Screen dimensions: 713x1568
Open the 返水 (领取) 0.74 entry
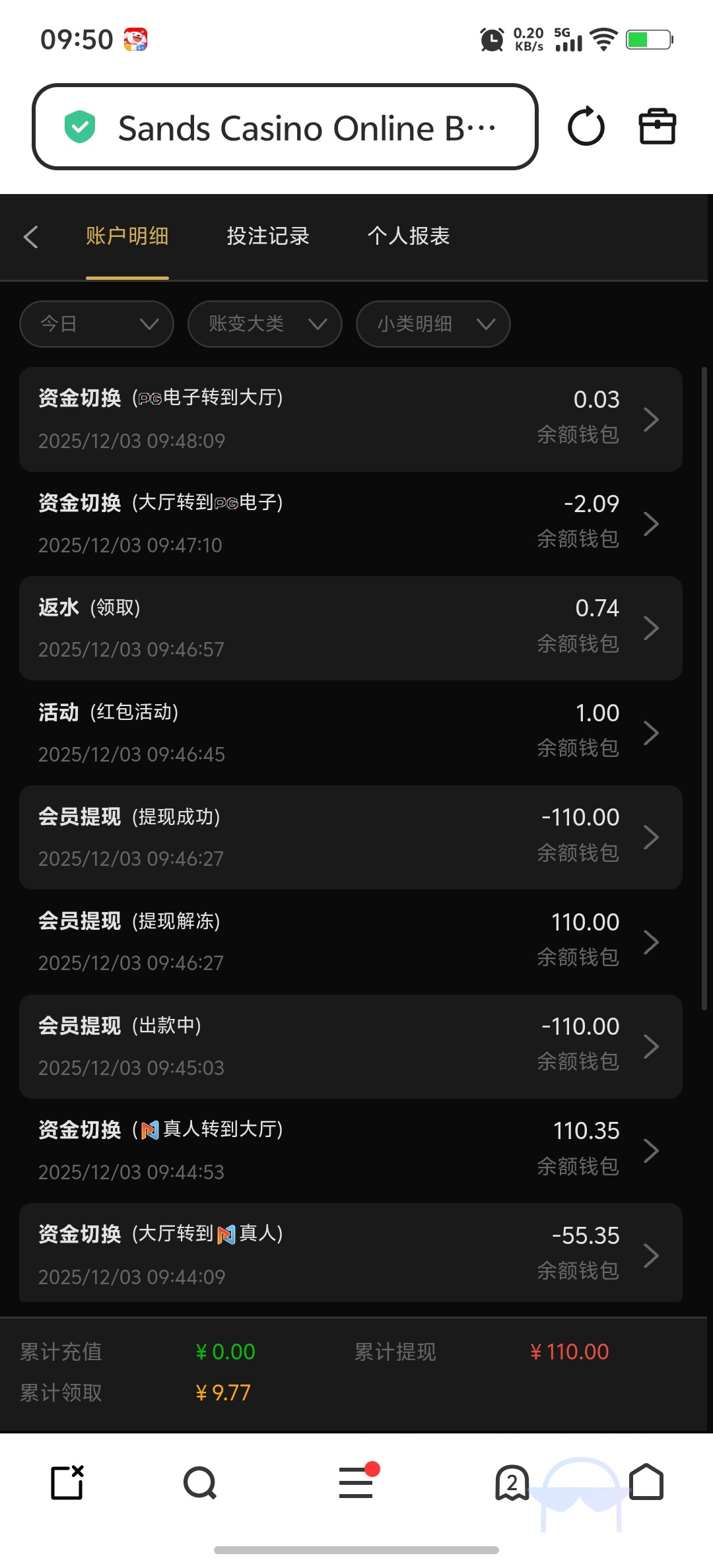point(351,628)
